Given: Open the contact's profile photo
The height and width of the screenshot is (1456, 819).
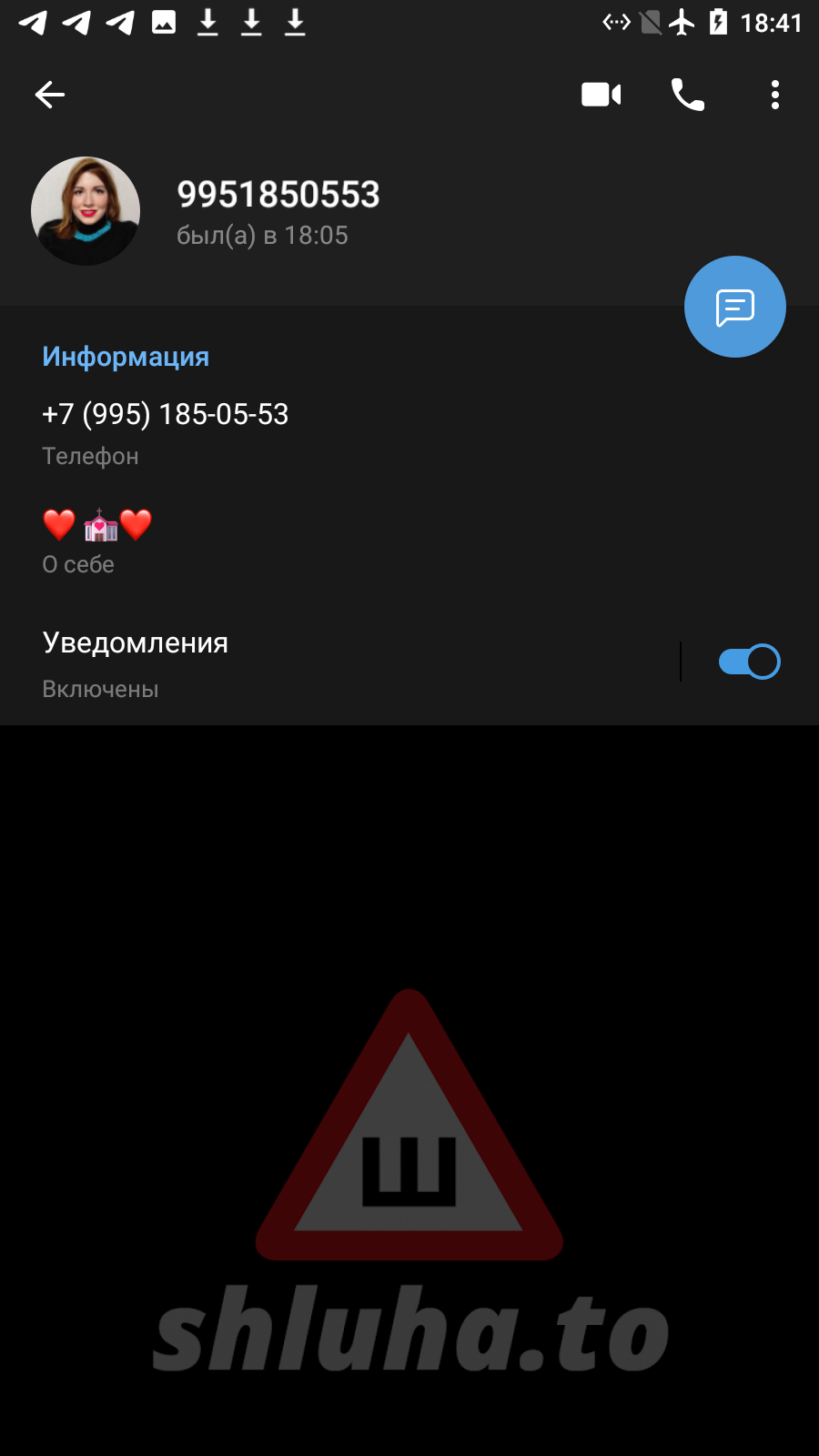Looking at the screenshot, I should tap(86, 211).
